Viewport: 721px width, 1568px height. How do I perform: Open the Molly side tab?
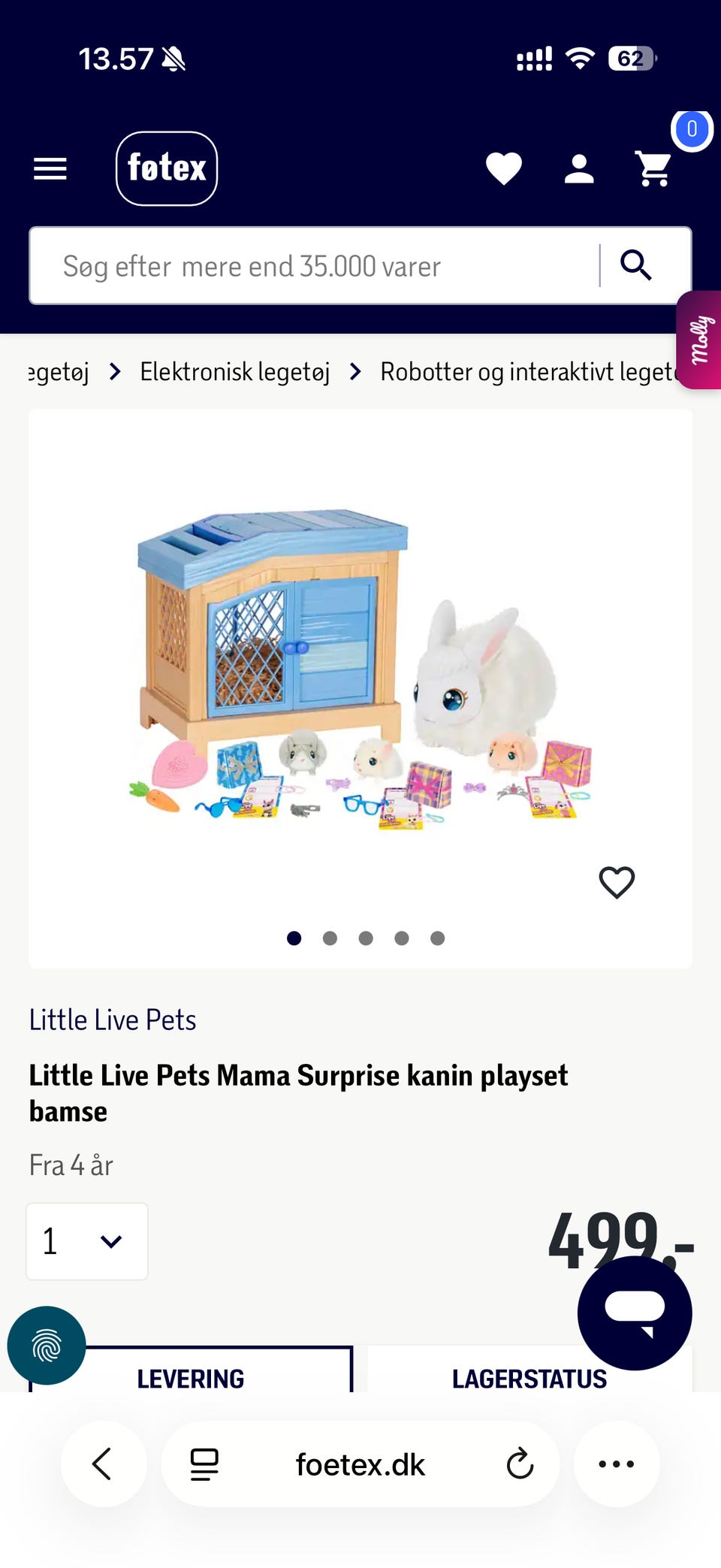click(699, 340)
